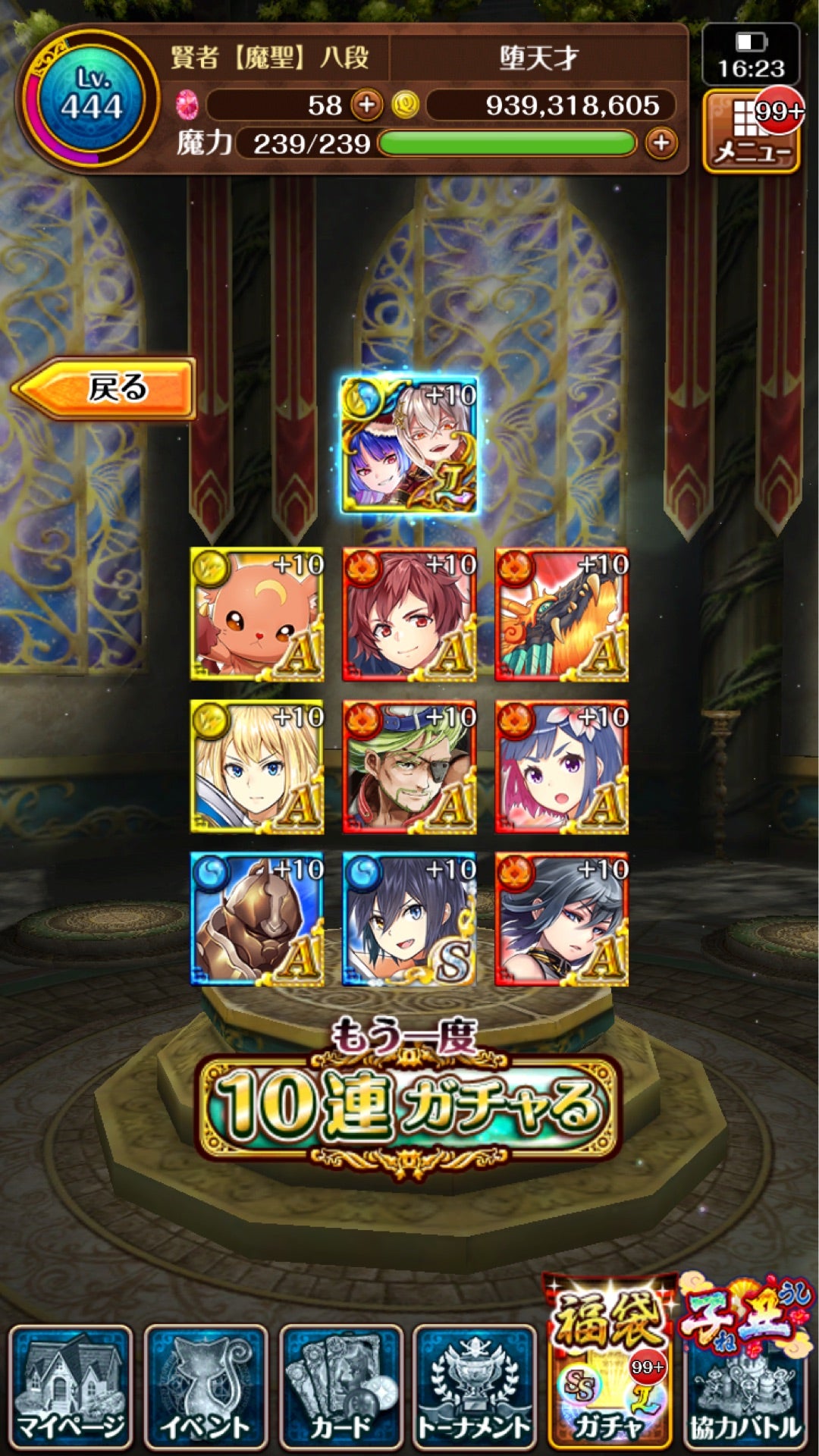The image size is (819, 1456).
Task: Refill 魔力 with the plus icon
Action: click(661, 143)
